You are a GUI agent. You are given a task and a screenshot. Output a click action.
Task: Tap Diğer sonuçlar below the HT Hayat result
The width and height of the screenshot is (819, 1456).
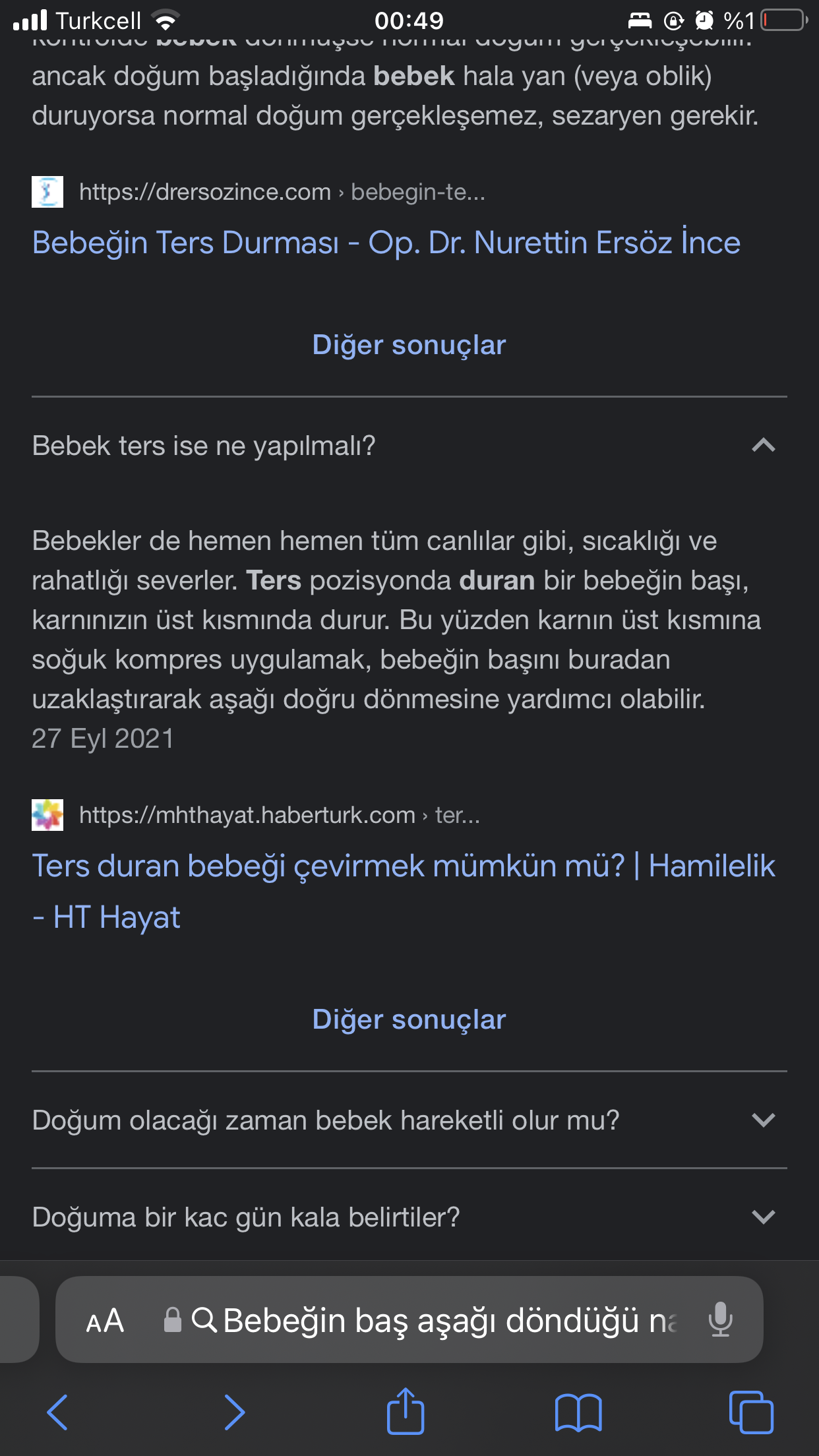(409, 1019)
